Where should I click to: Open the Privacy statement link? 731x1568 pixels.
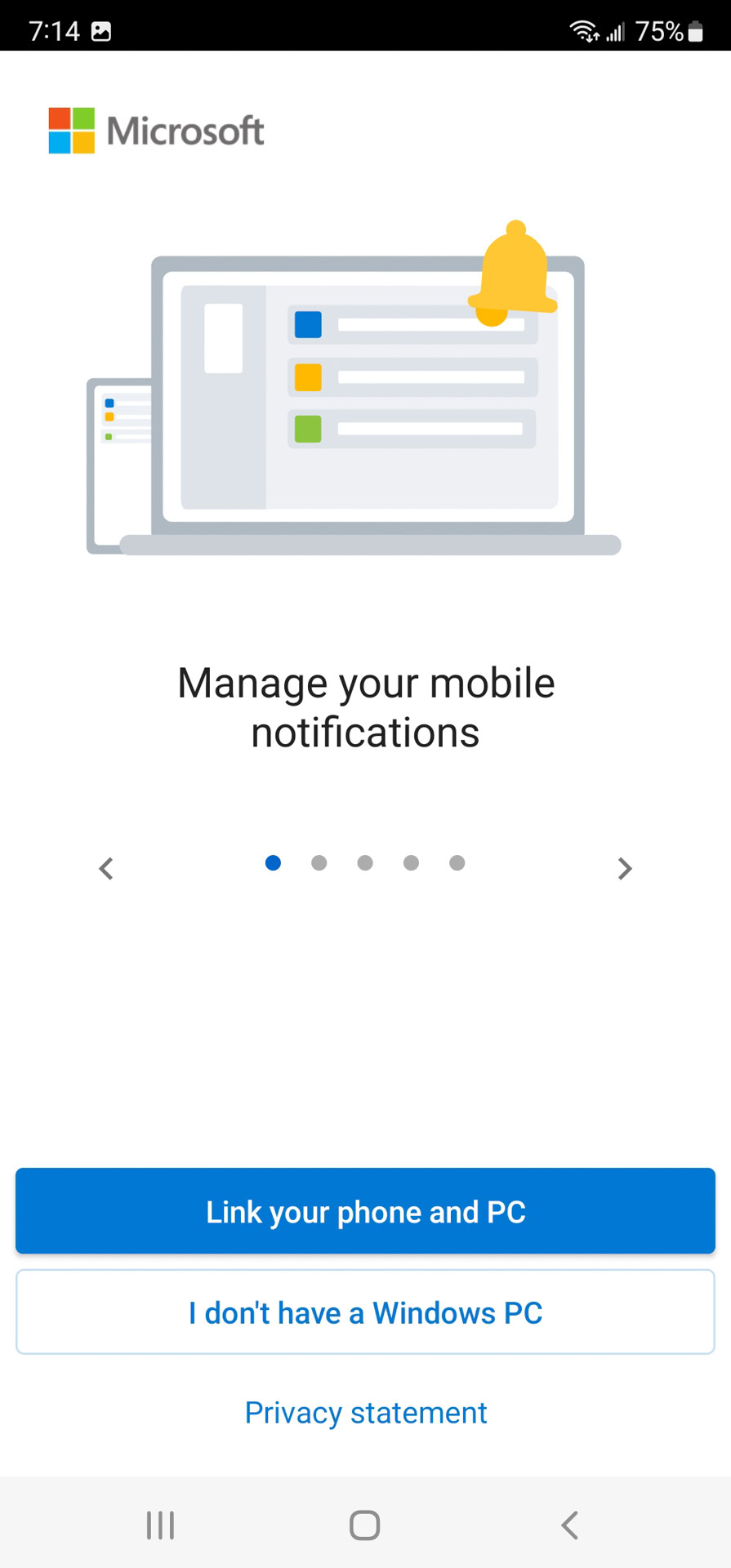pyautogui.click(x=365, y=1413)
